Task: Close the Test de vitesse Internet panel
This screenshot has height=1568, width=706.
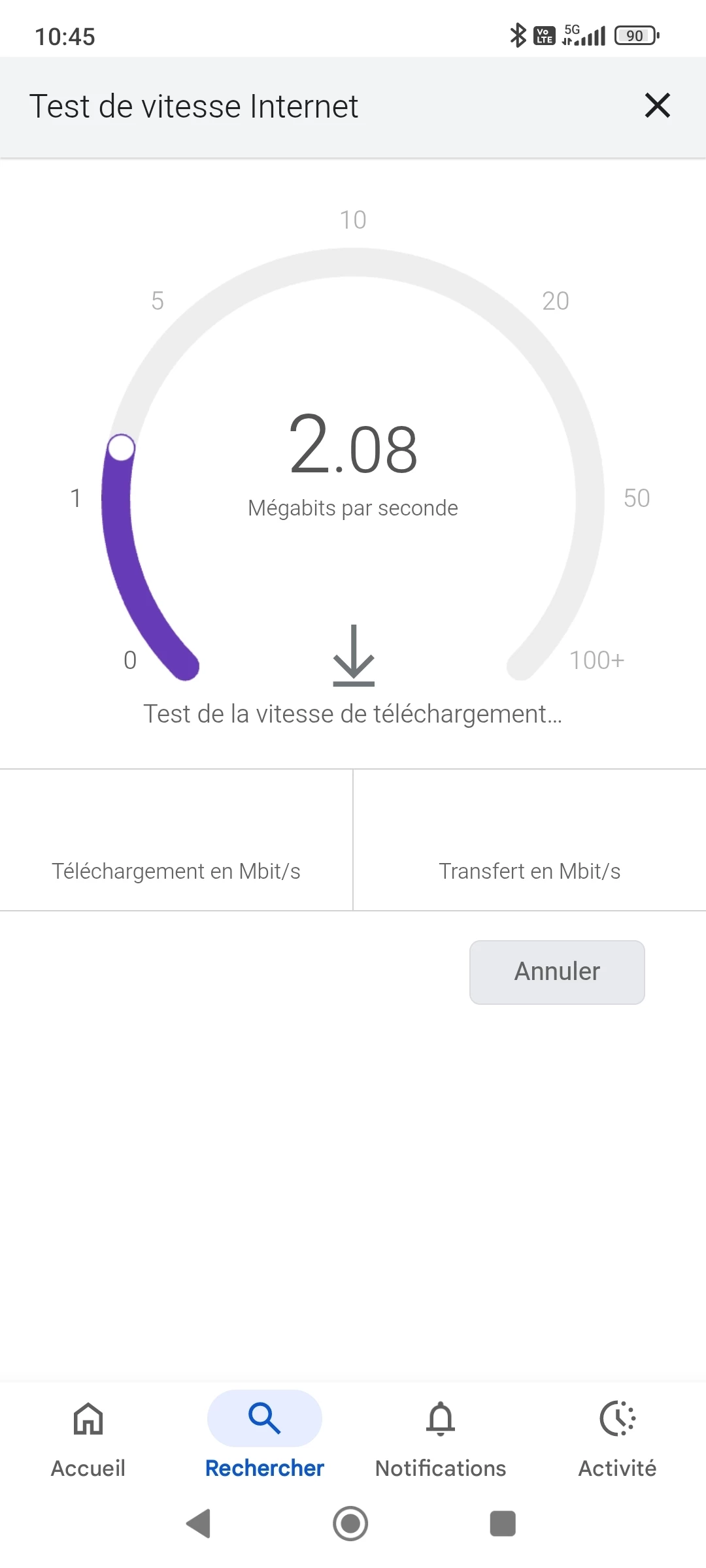Action: 657,105
